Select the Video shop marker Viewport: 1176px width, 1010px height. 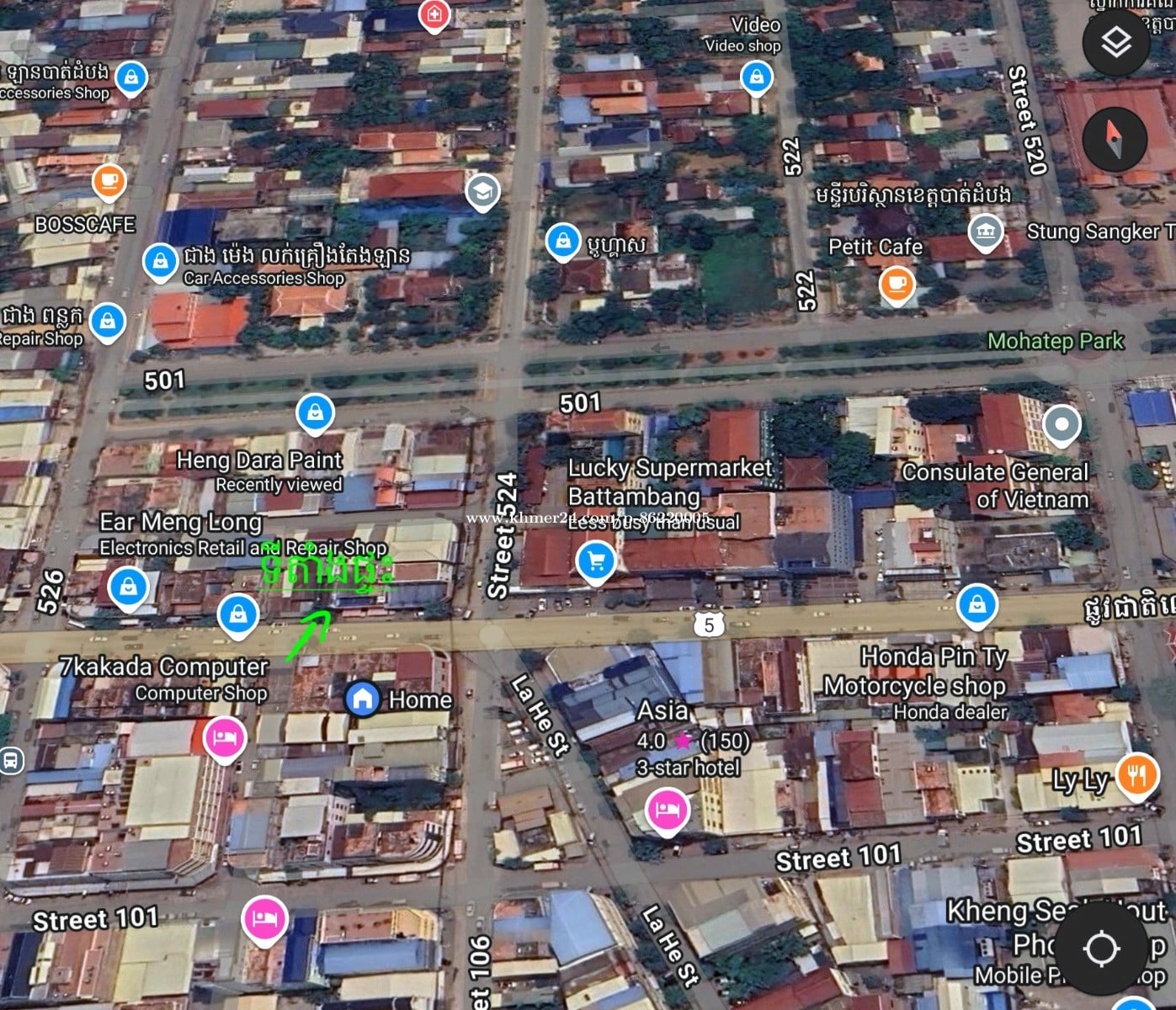pos(756,77)
